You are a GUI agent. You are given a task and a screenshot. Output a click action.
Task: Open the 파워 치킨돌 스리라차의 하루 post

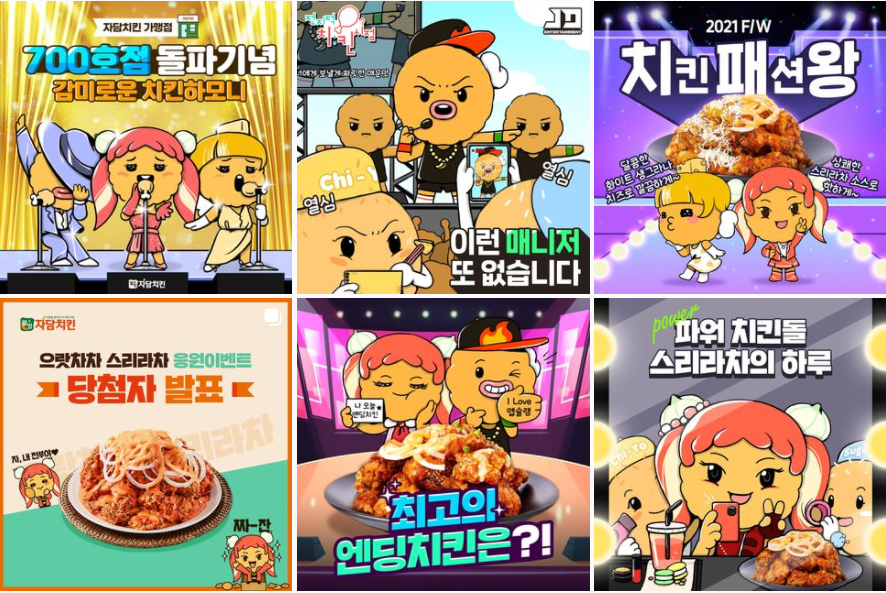(739, 444)
